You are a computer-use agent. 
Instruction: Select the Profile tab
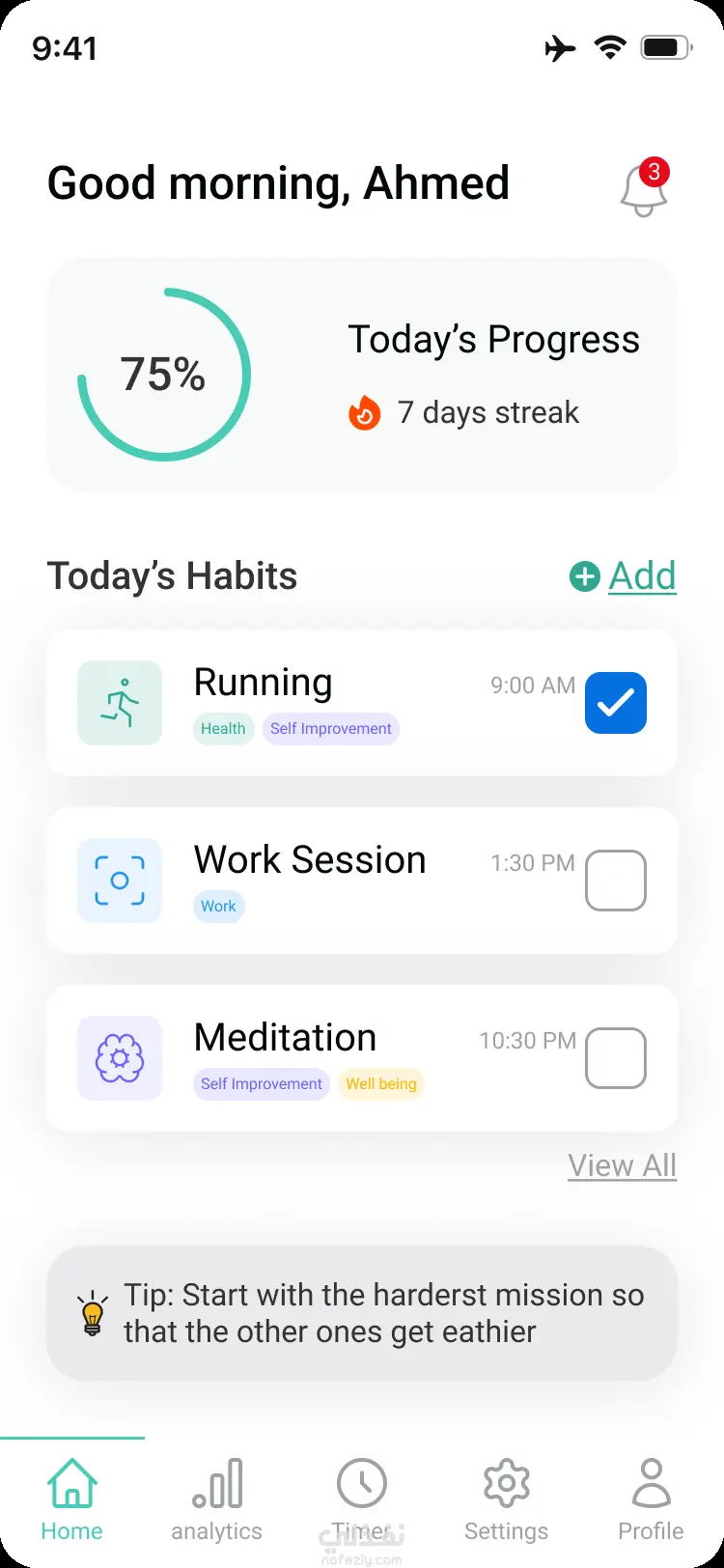(651, 1499)
